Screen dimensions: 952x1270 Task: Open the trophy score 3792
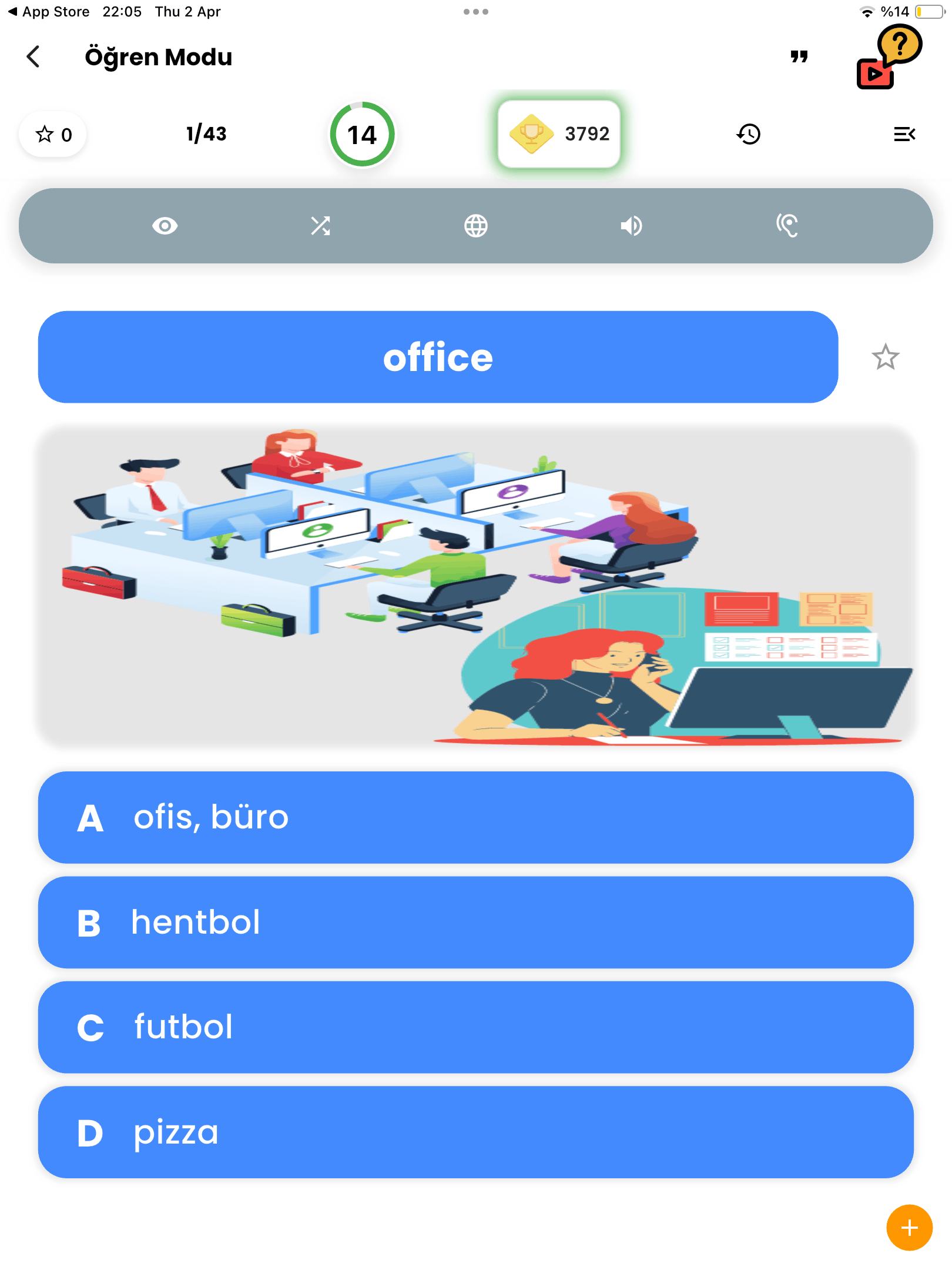tap(559, 134)
